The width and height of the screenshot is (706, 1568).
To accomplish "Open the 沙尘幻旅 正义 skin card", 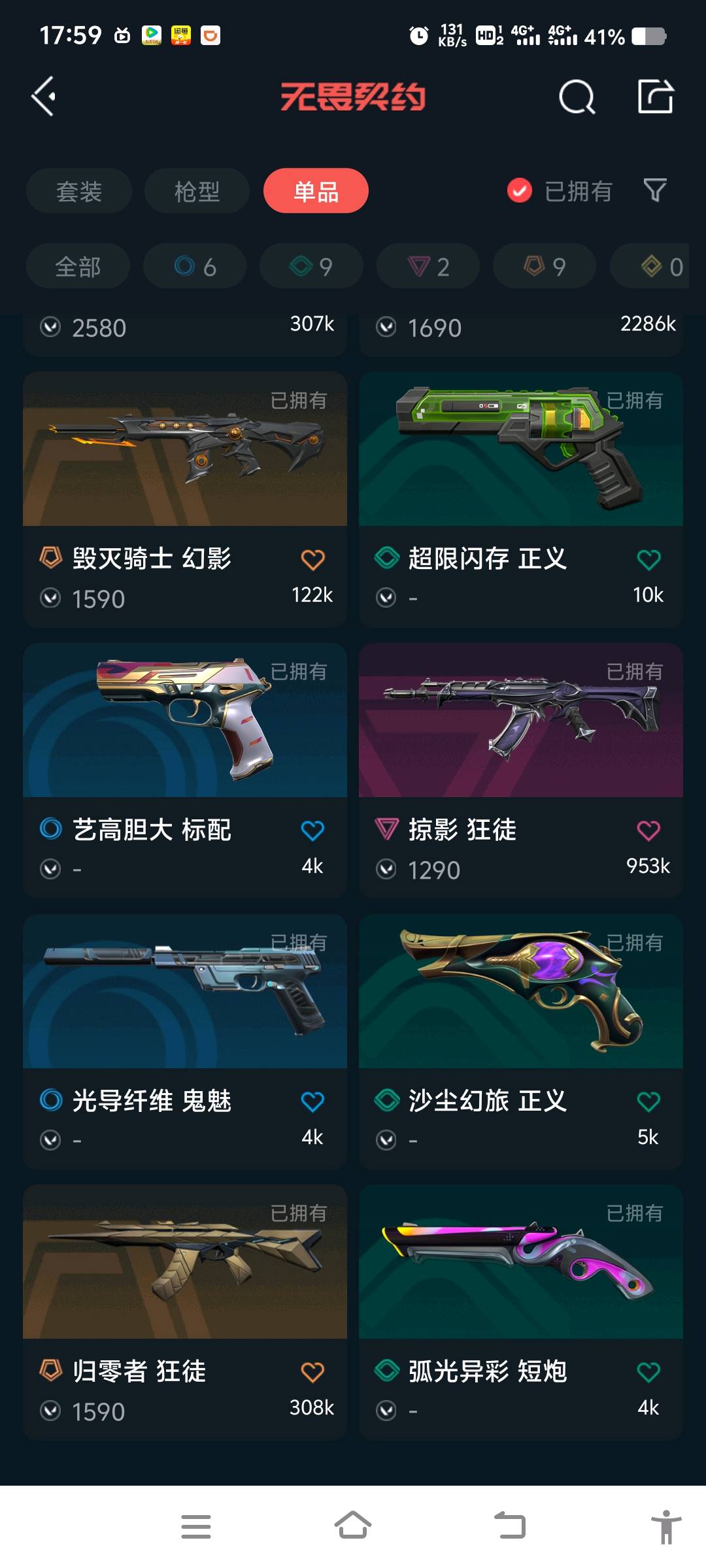I will click(521, 1042).
